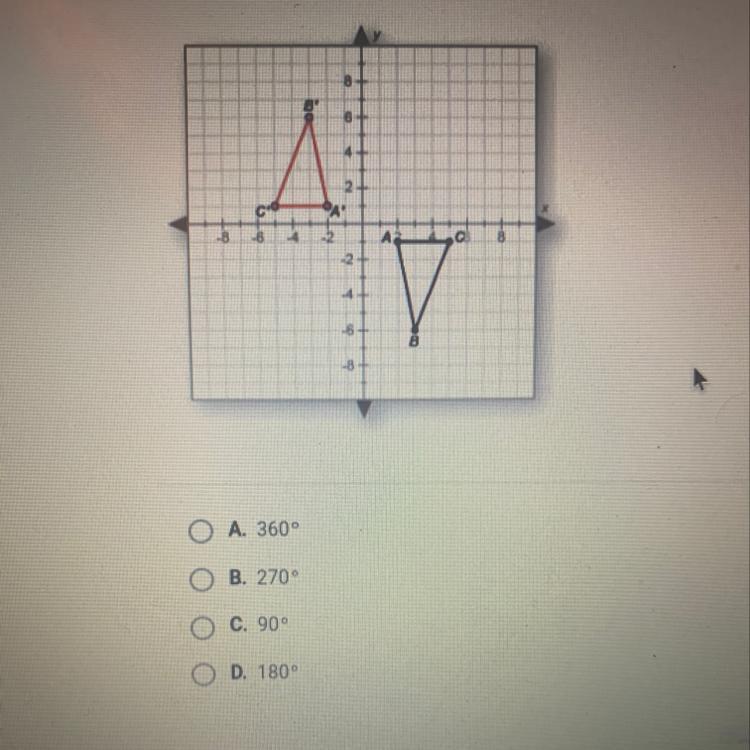Choose option B. 270°
Screen dimensions: 750x750
click(x=201, y=579)
